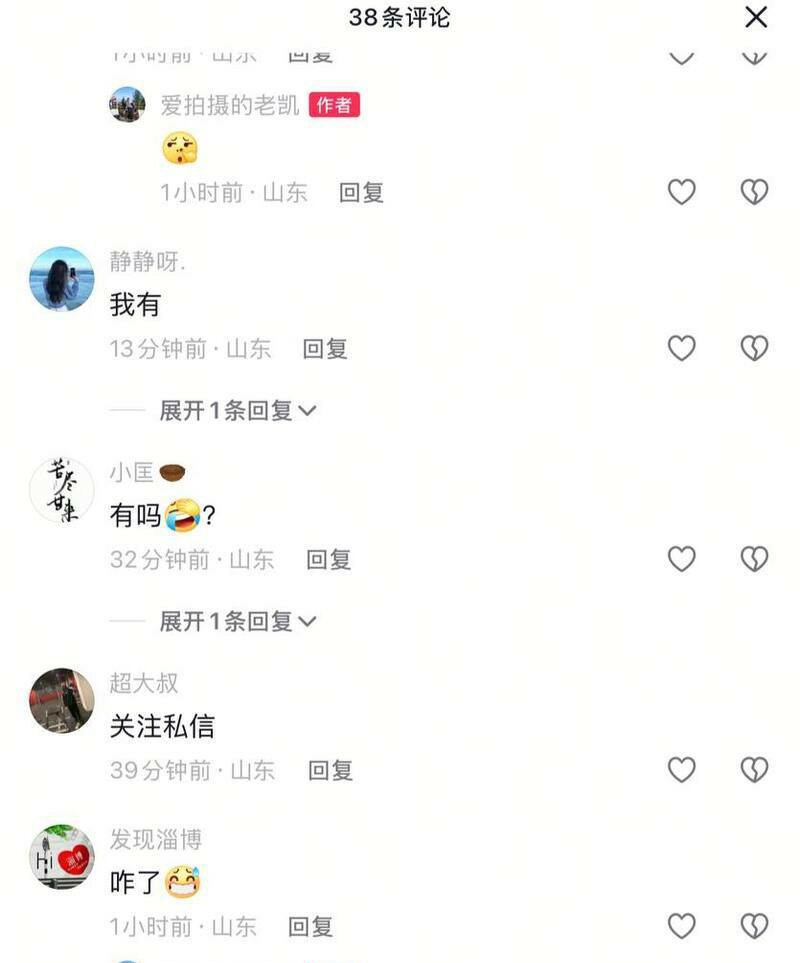Screen dimensions: 800x963
Task: Reply to 小匡's comment
Action: click(329, 560)
